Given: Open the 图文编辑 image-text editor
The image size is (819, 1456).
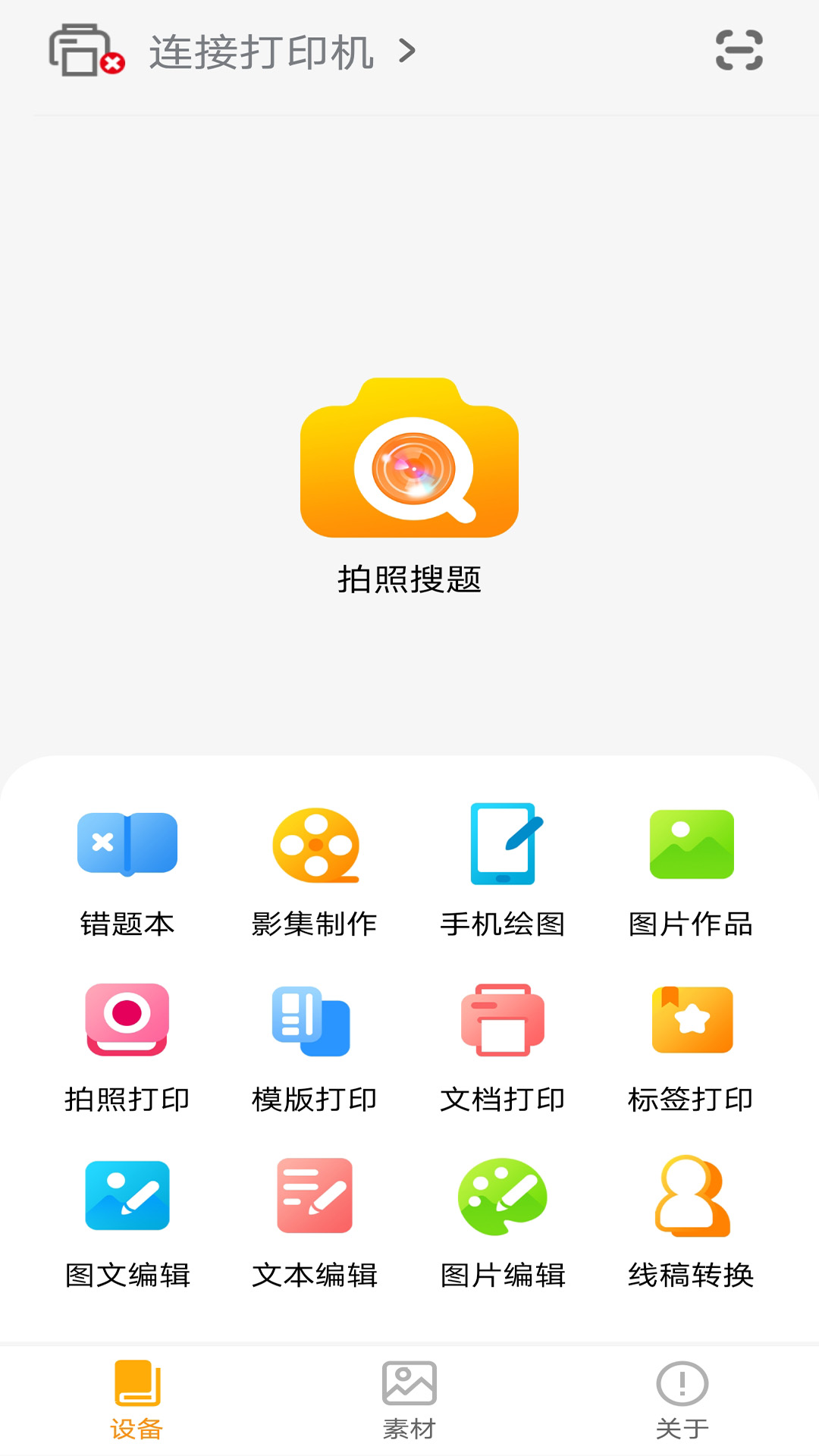Looking at the screenshot, I should [127, 1225].
